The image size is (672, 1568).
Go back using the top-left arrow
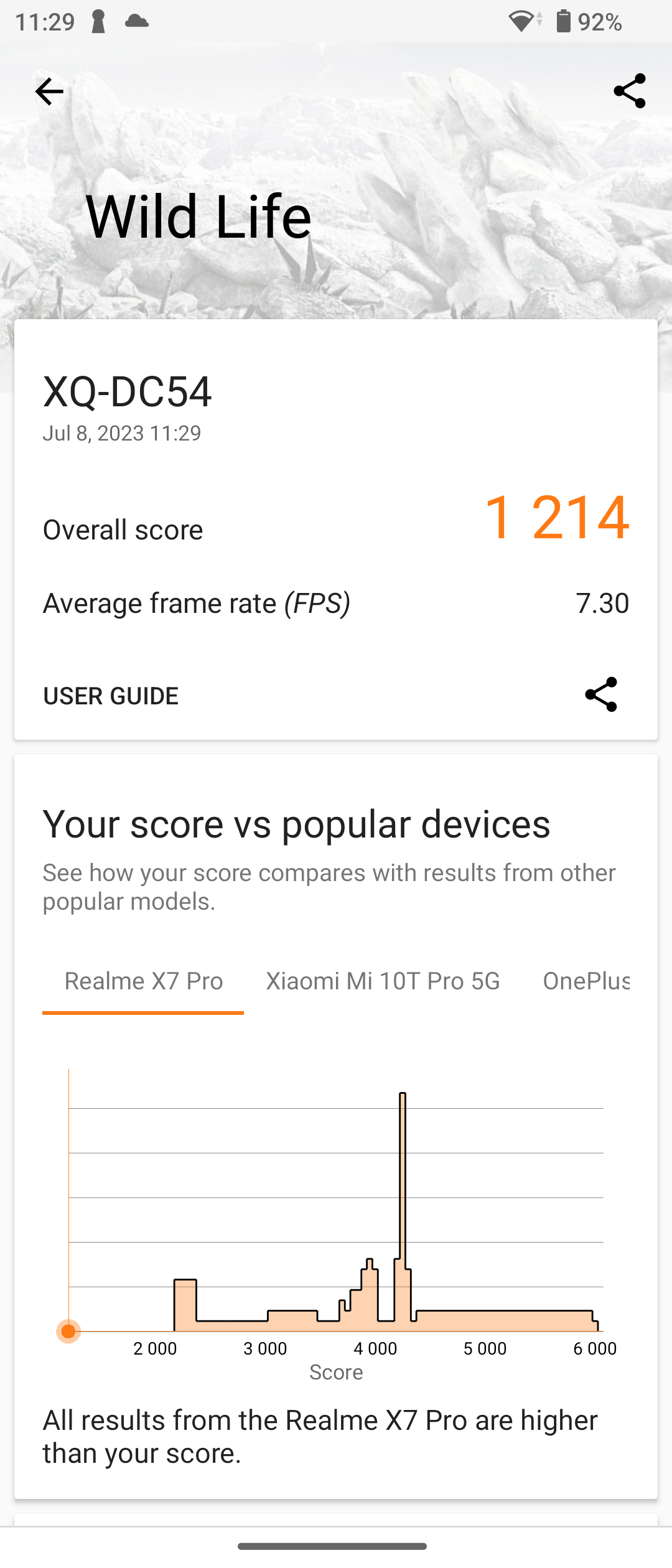(x=49, y=92)
